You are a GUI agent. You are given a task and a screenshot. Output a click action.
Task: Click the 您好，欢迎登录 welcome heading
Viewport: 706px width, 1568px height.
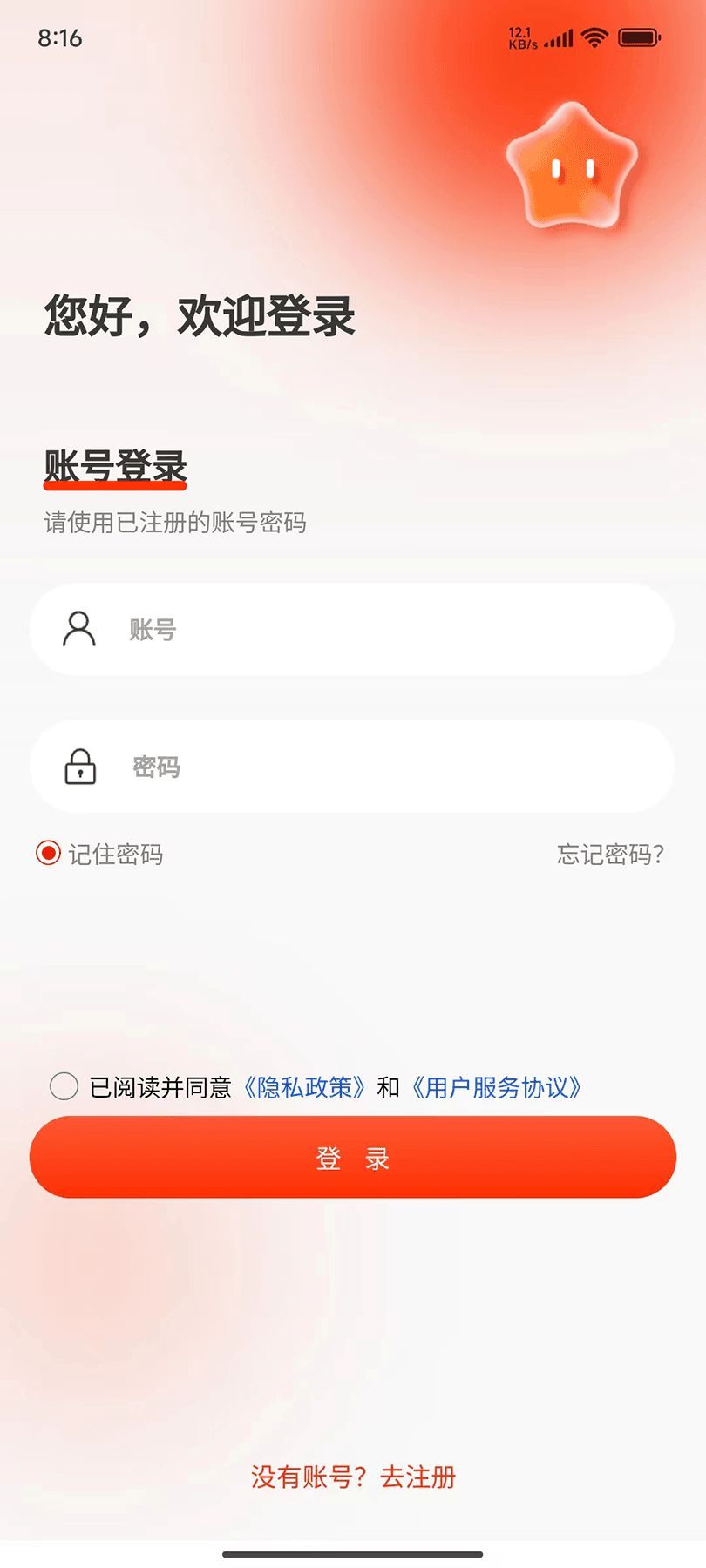click(x=200, y=315)
